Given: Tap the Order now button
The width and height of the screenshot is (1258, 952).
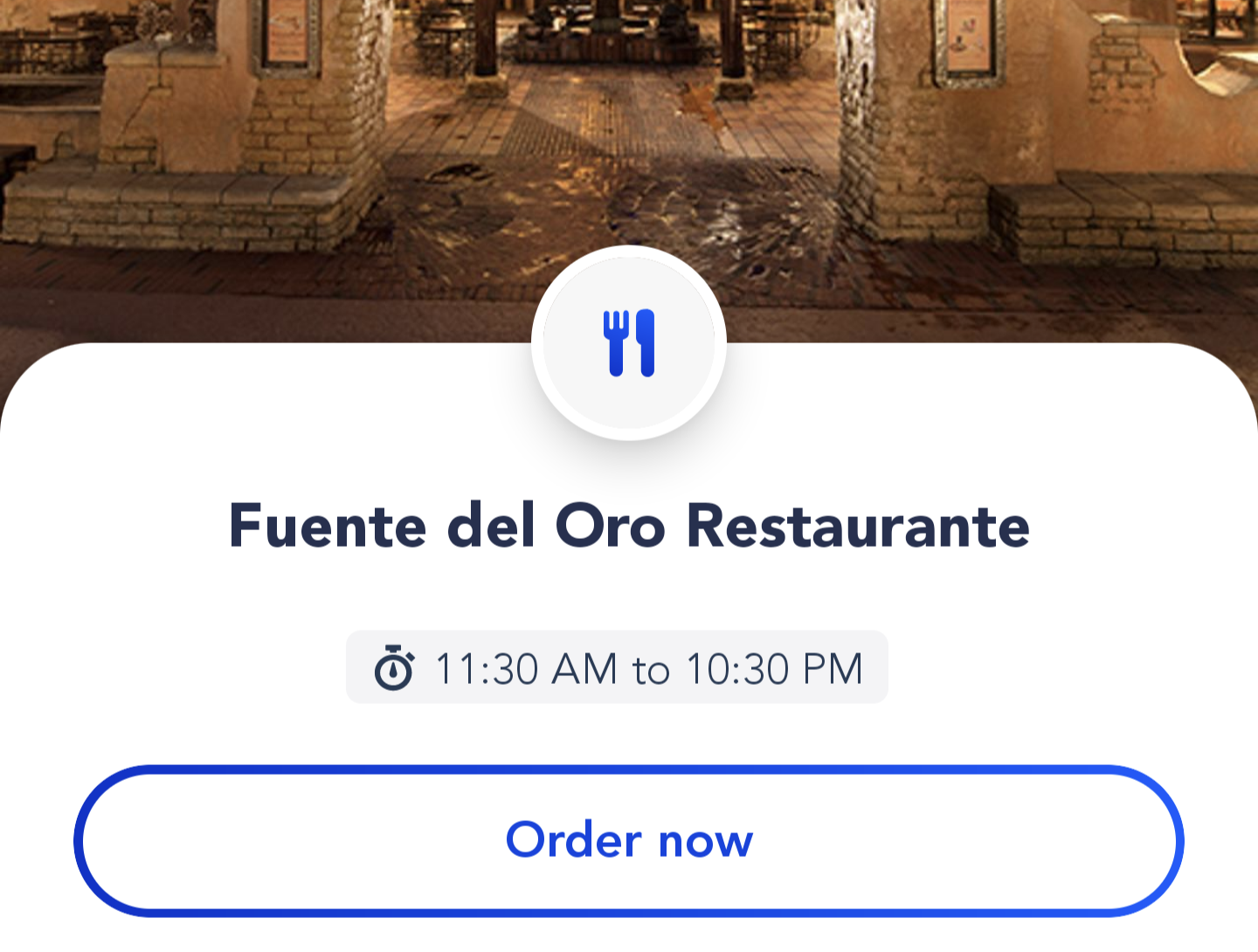Looking at the screenshot, I should pos(629,840).
